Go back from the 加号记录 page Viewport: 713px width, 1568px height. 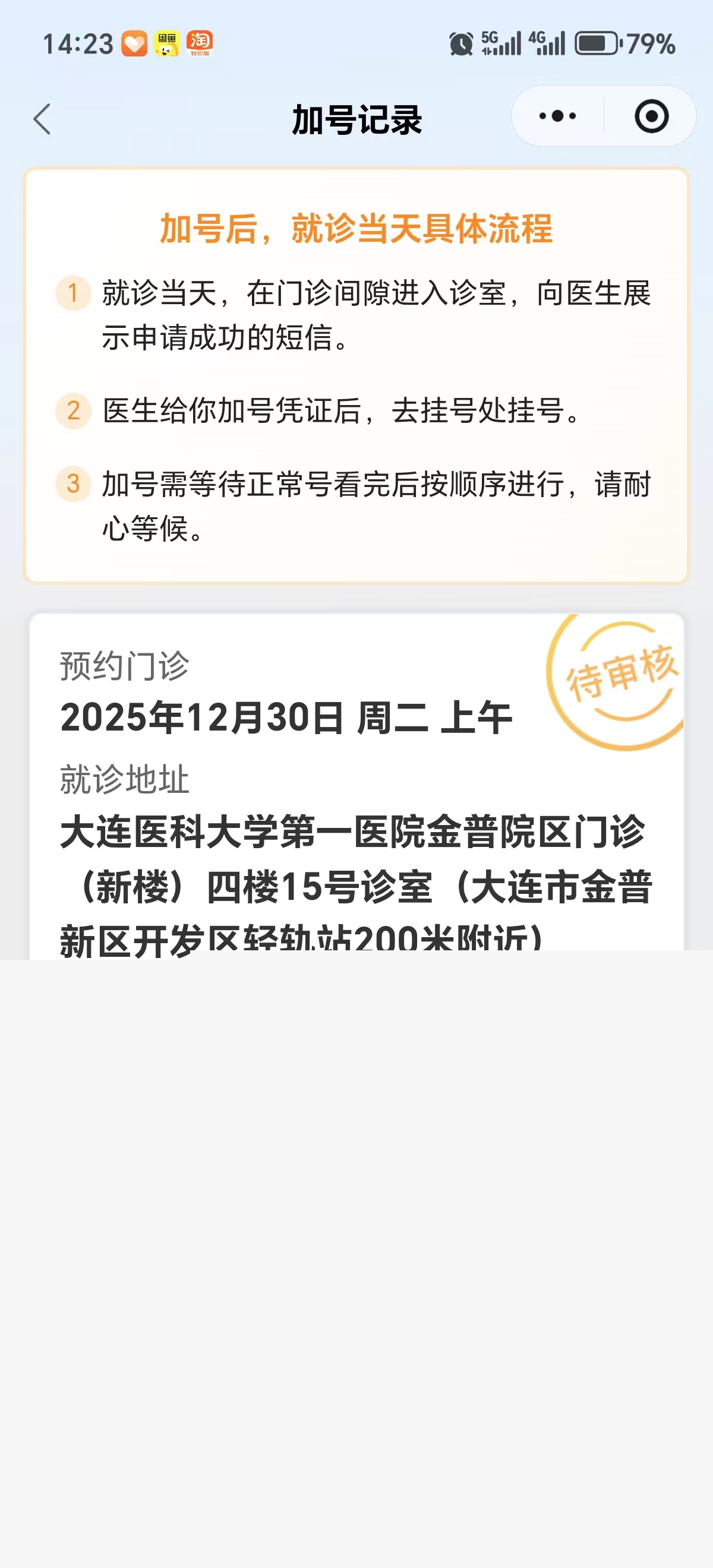42,119
